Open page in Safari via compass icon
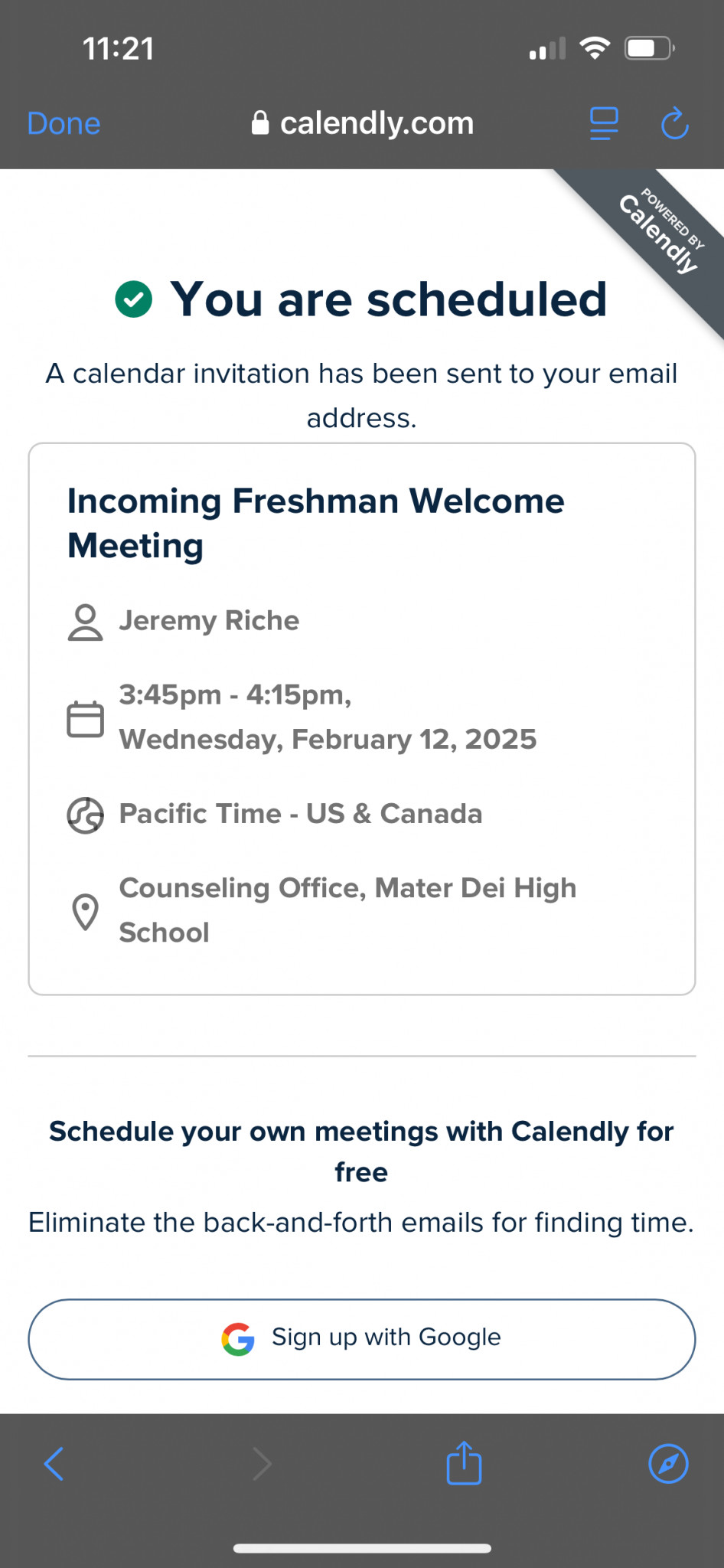 click(x=668, y=1464)
